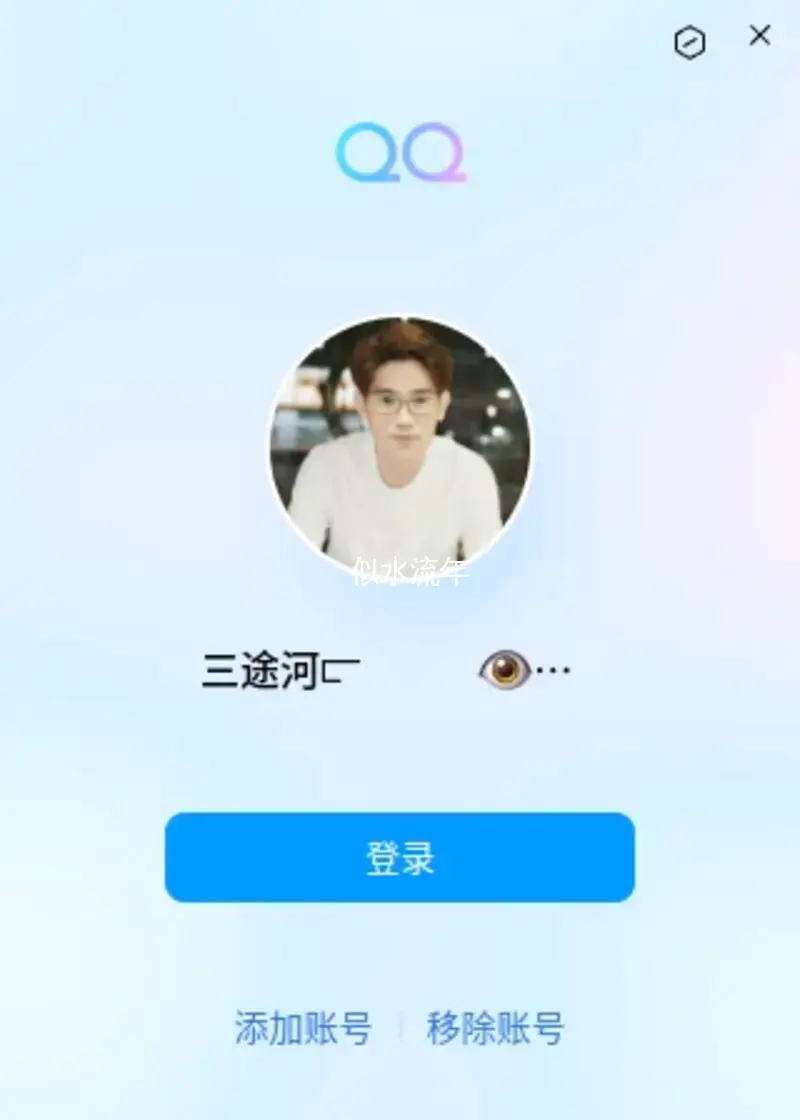This screenshot has height=1120, width=800.
Task: Select the 移除账号 remove account link
Action: point(495,1028)
